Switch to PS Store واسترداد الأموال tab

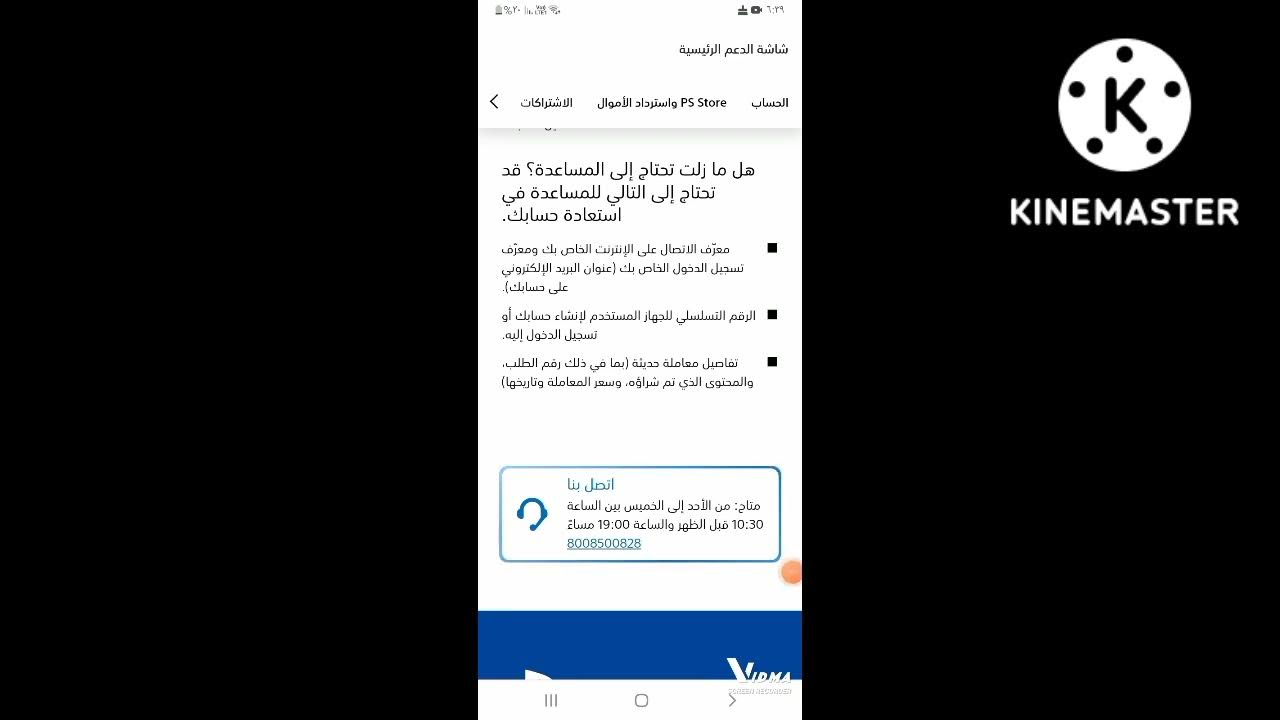(661, 103)
